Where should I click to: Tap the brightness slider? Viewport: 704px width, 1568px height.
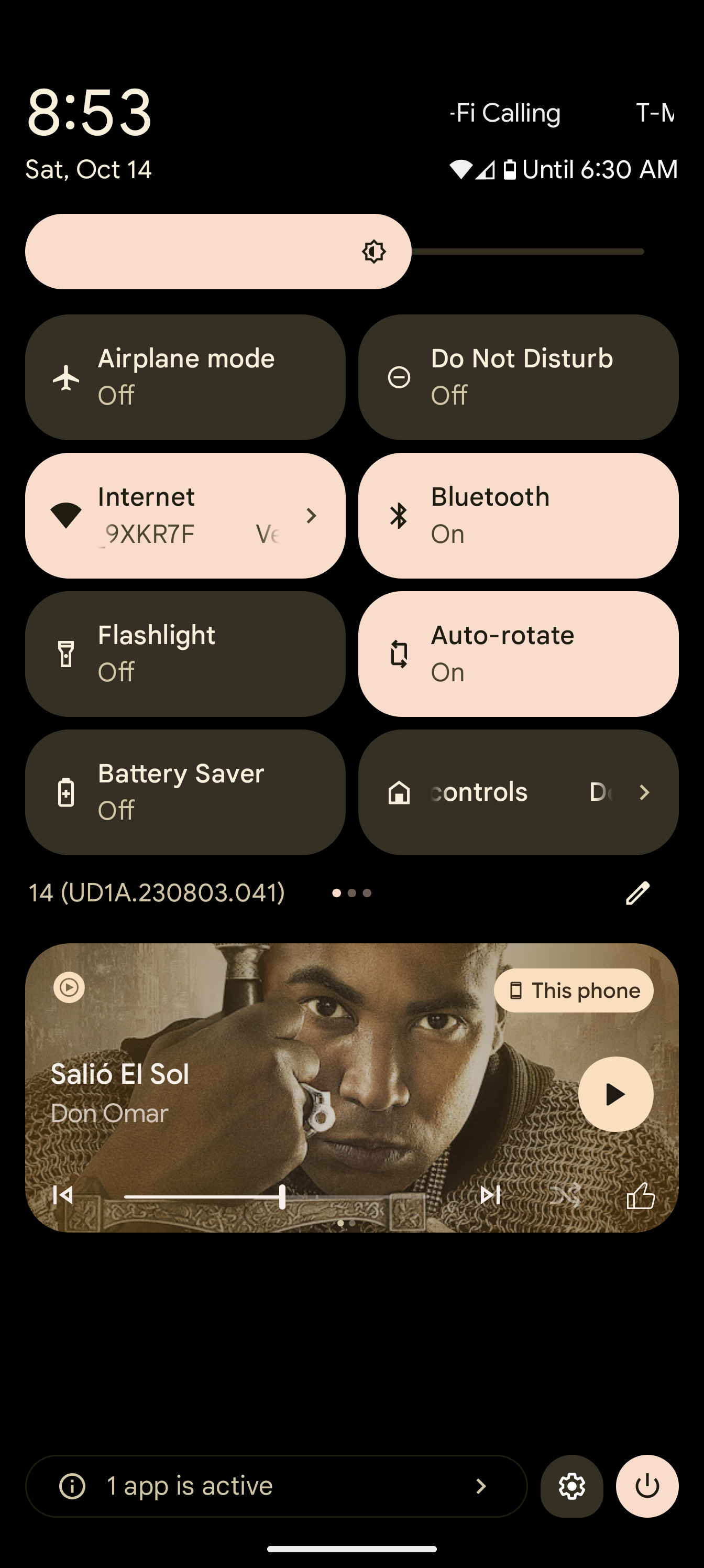click(335, 251)
